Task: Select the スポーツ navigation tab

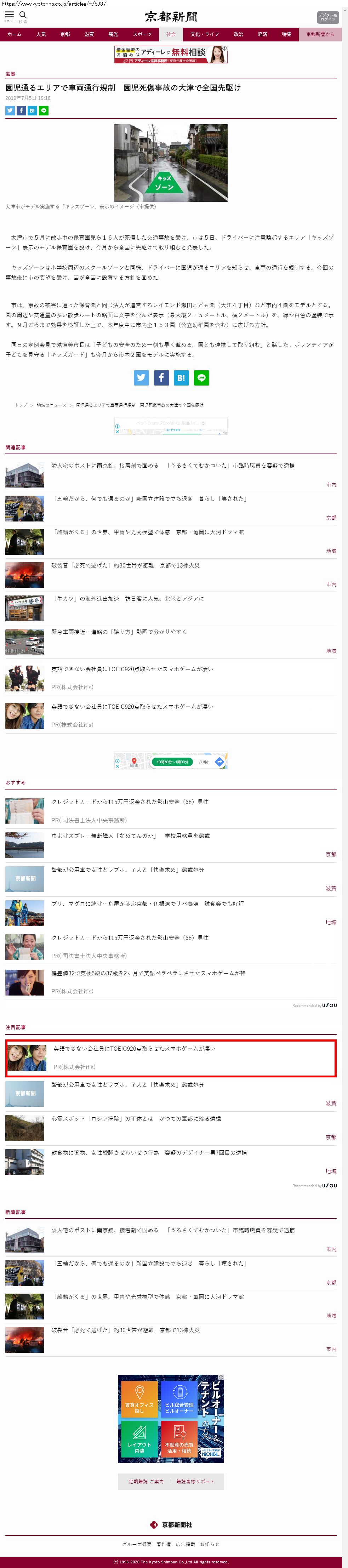Action: (142, 34)
